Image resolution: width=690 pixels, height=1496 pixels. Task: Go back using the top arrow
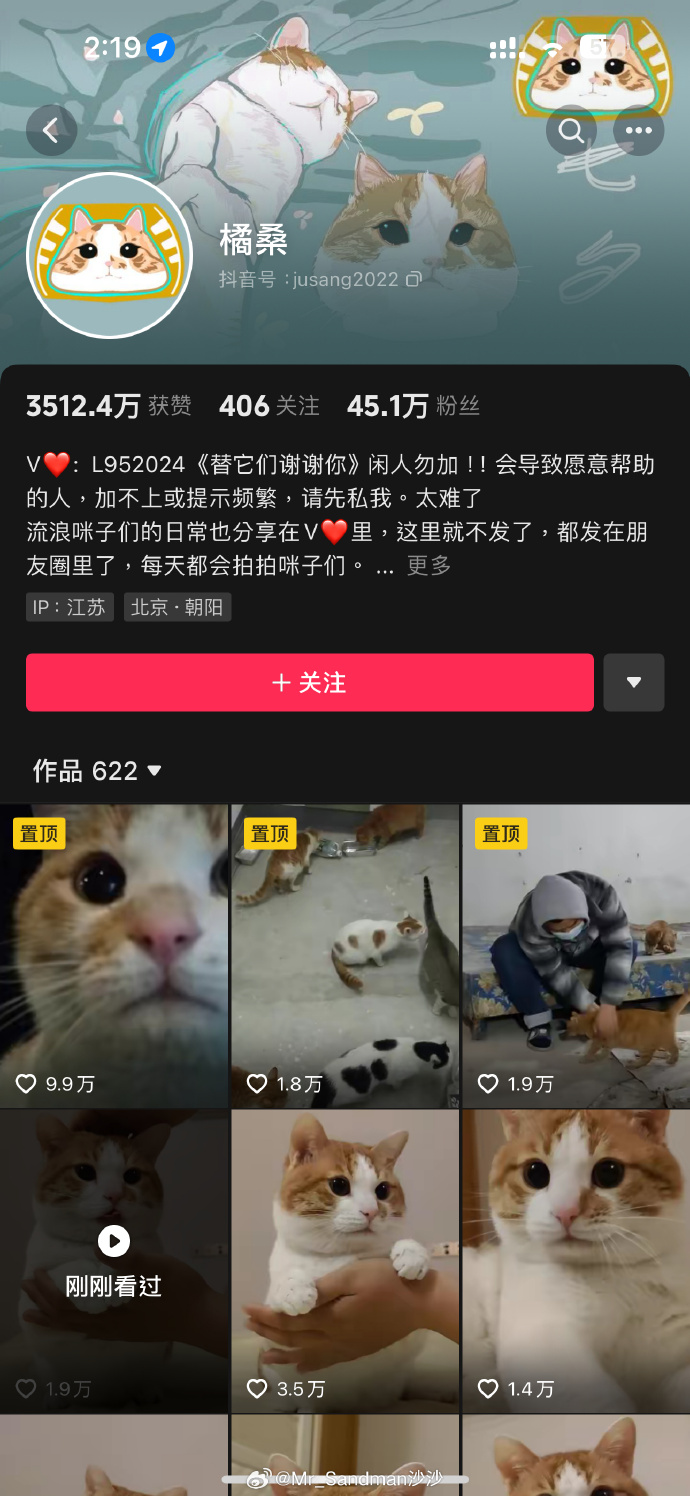click(x=51, y=130)
